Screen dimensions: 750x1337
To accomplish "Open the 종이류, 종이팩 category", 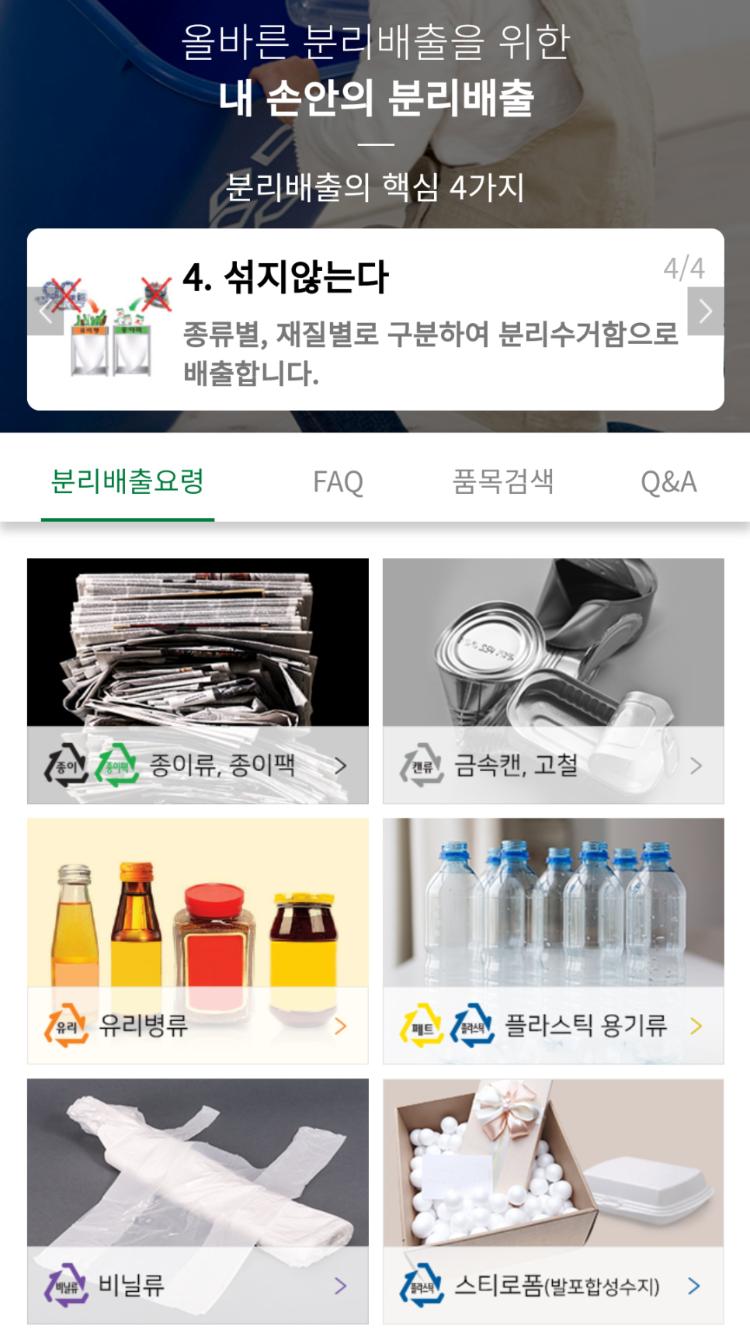I will 197,681.
